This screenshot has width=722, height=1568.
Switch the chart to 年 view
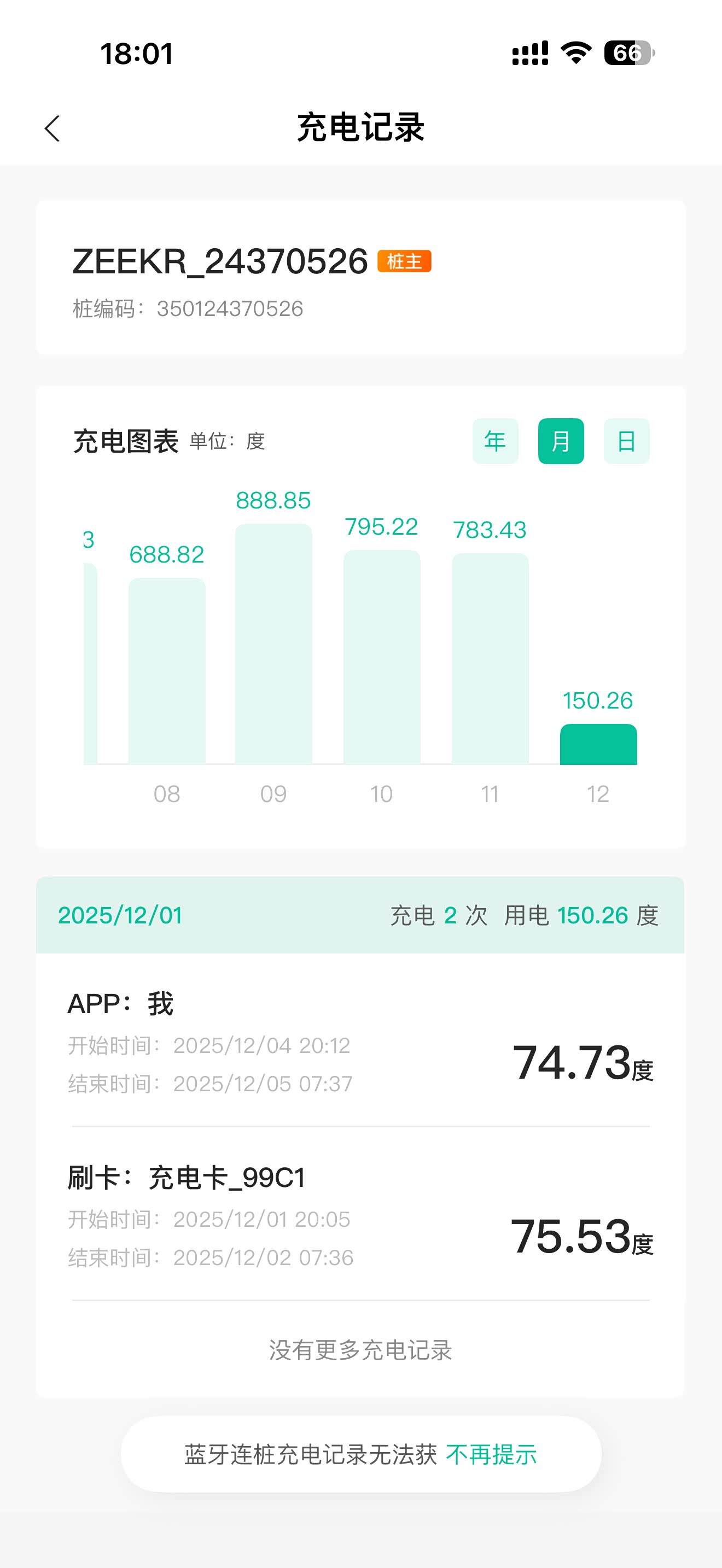point(495,441)
